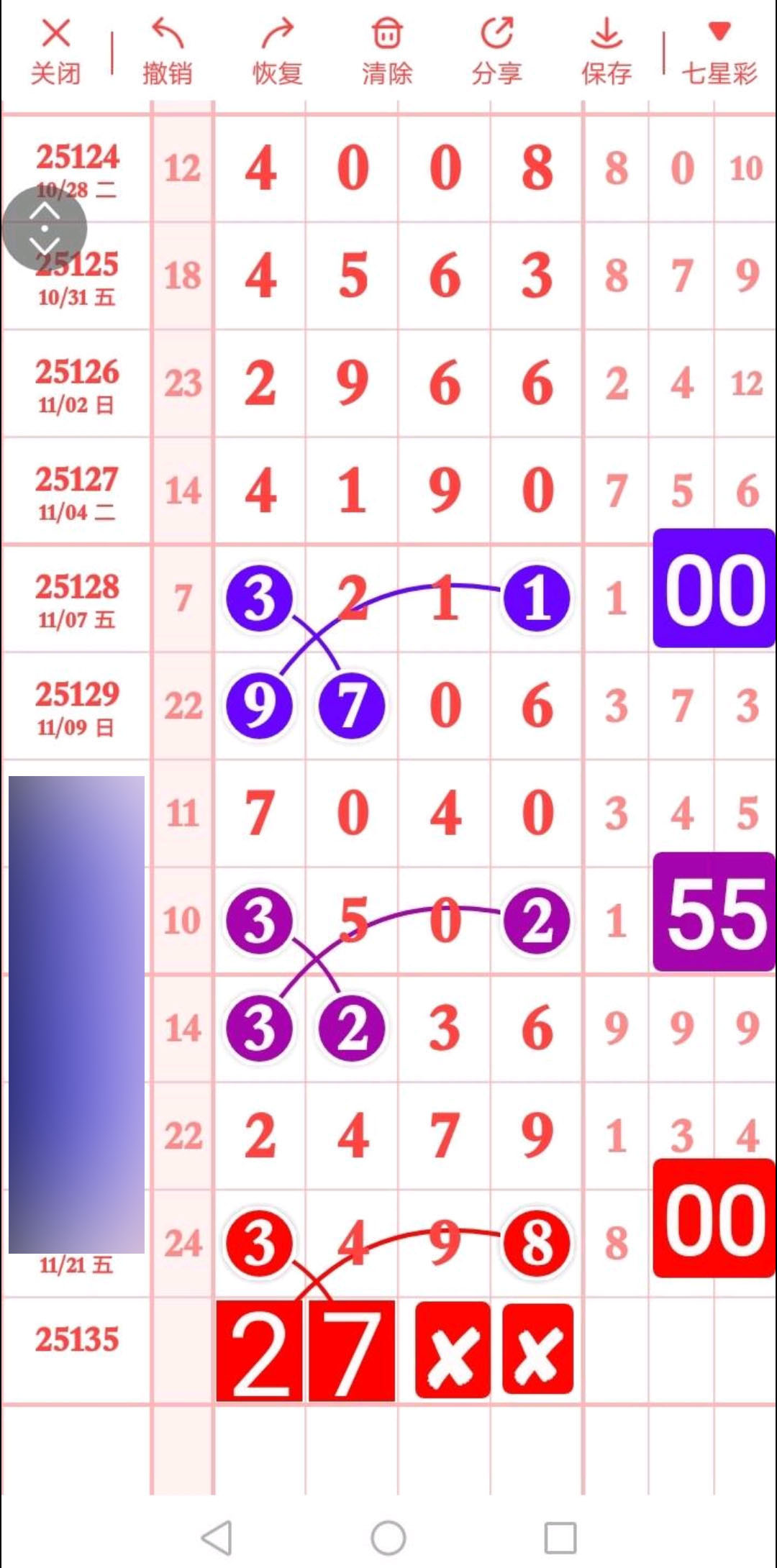
Task: Open the 七星彩 lottery dropdown
Action: (719, 52)
